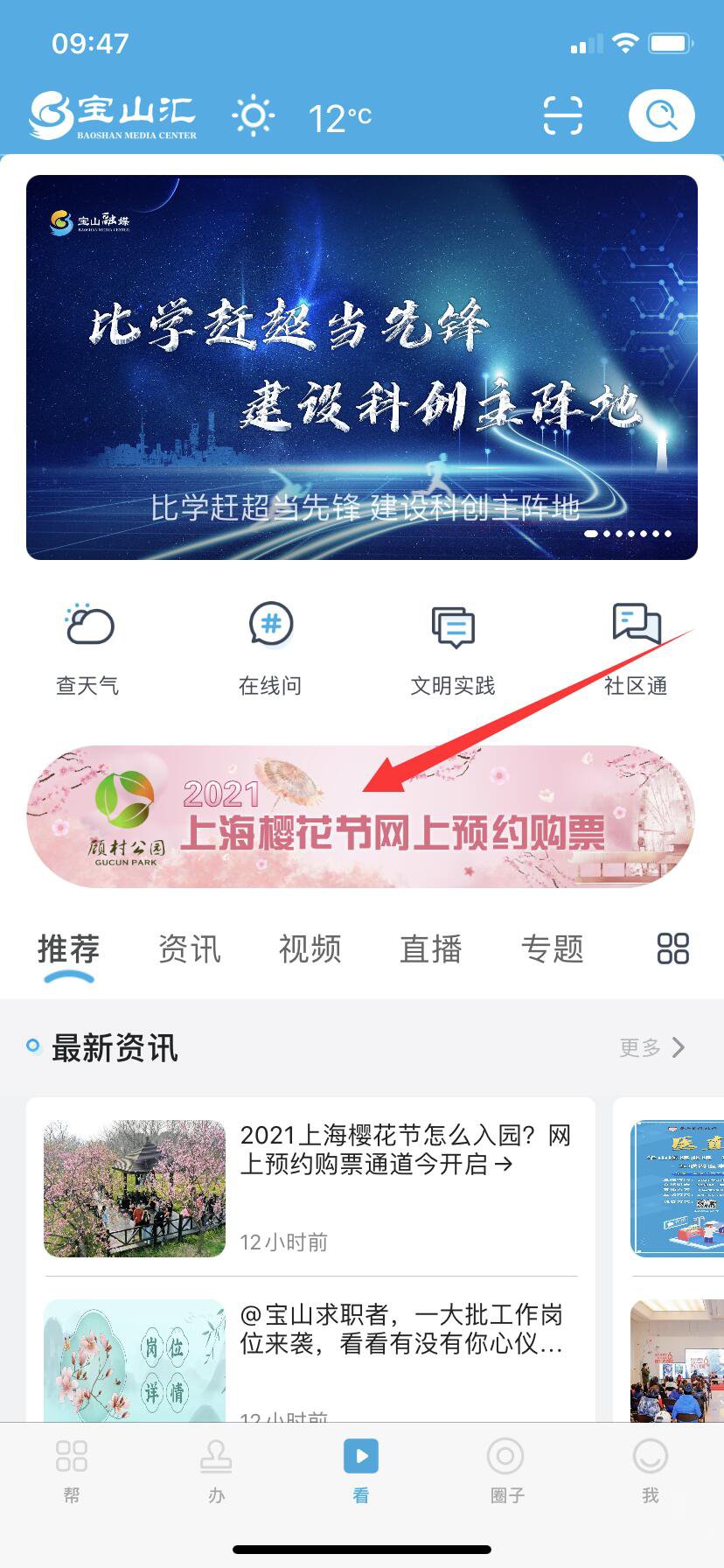Open the search button
The width and height of the screenshot is (724, 1568).
pyautogui.click(x=661, y=115)
